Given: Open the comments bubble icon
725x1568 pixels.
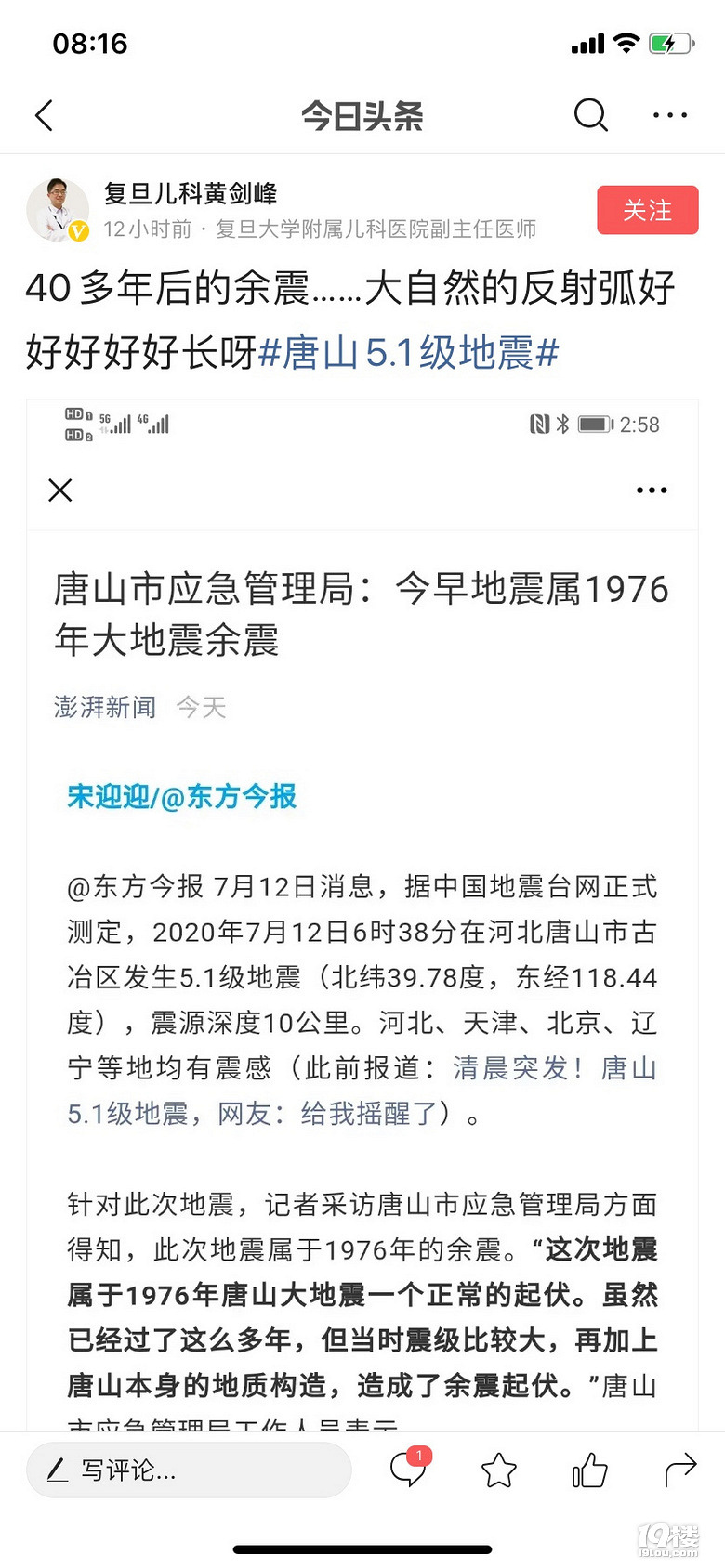Looking at the screenshot, I should pos(408,1470).
